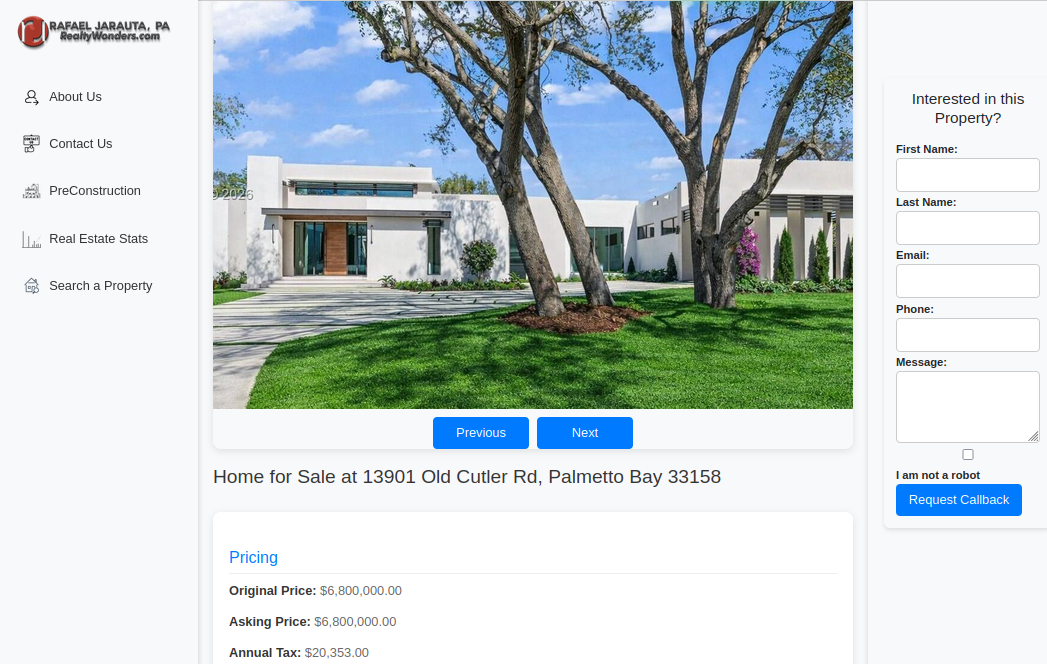Image resolution: width=1047 pixels, height=664 pixels.
Task: Open Search a Property
Action: (100, 286)
